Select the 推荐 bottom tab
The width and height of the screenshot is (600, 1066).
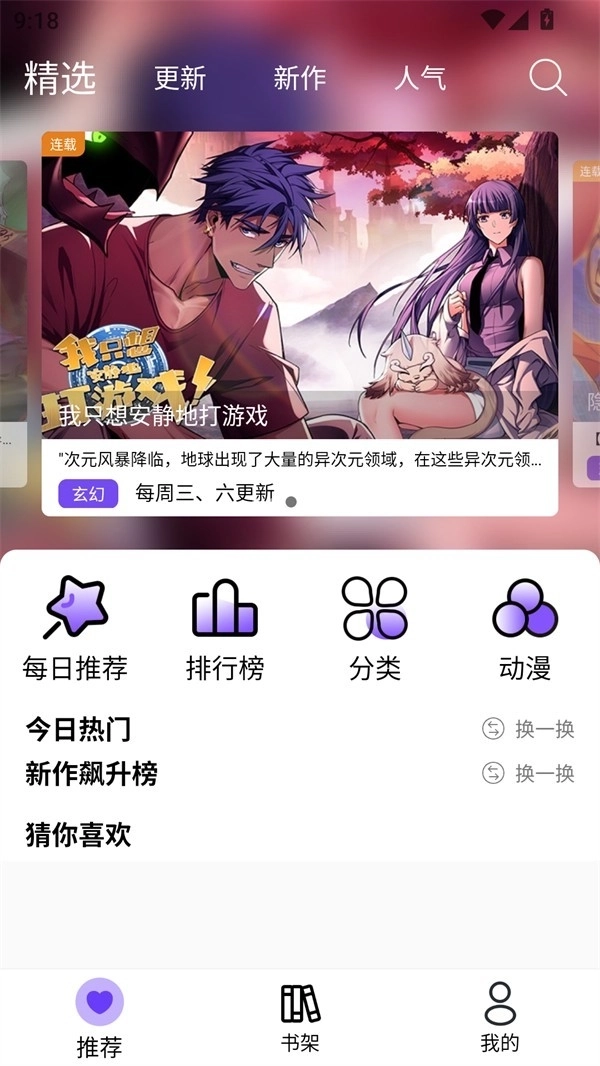pyautogui.click(x=99, y=1018)
